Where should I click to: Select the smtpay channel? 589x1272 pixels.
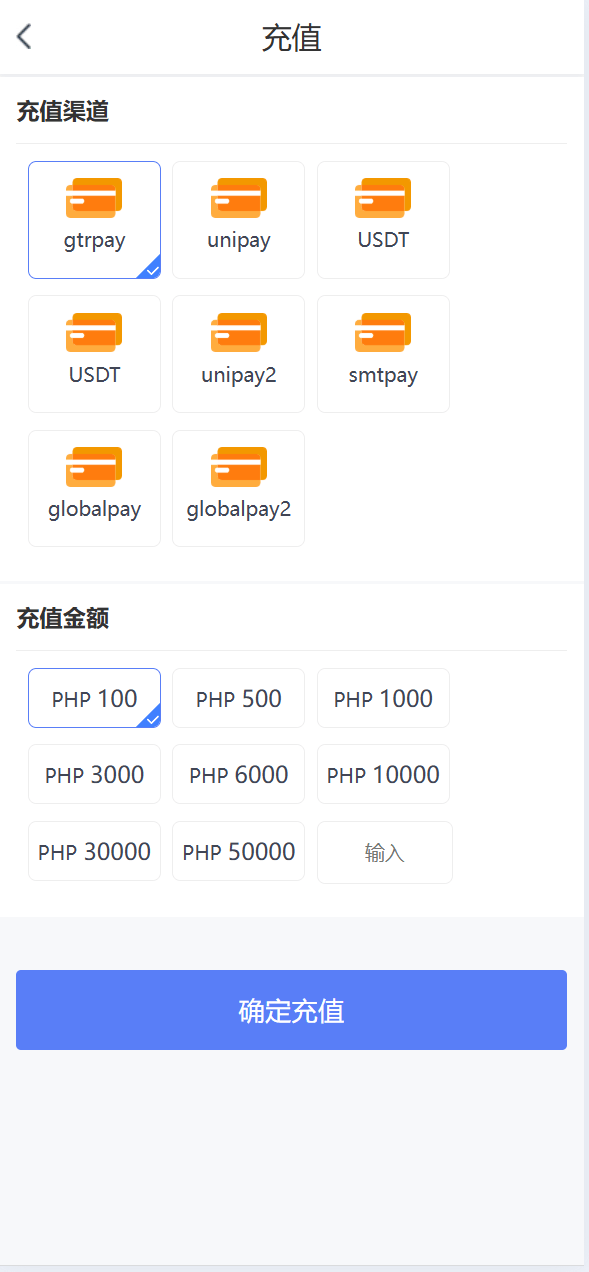tap(383, 354)
